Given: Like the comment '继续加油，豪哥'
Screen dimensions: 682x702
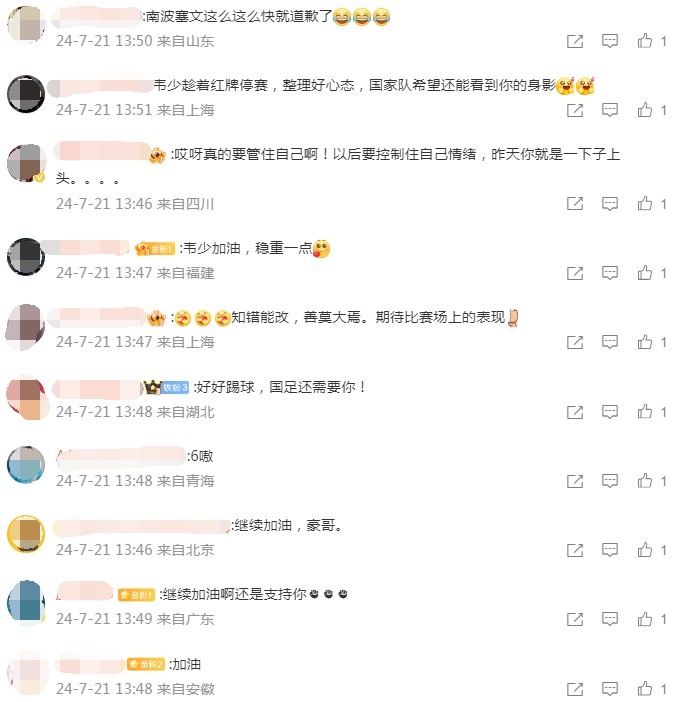Looking at the screenshot, I should [645, 550].
